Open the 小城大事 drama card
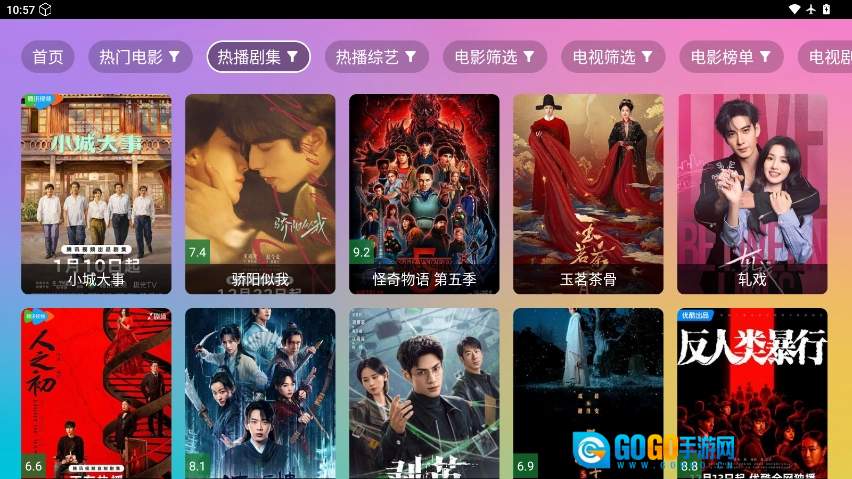This screenshot has width=852, height=479. [x=96, y=193]
